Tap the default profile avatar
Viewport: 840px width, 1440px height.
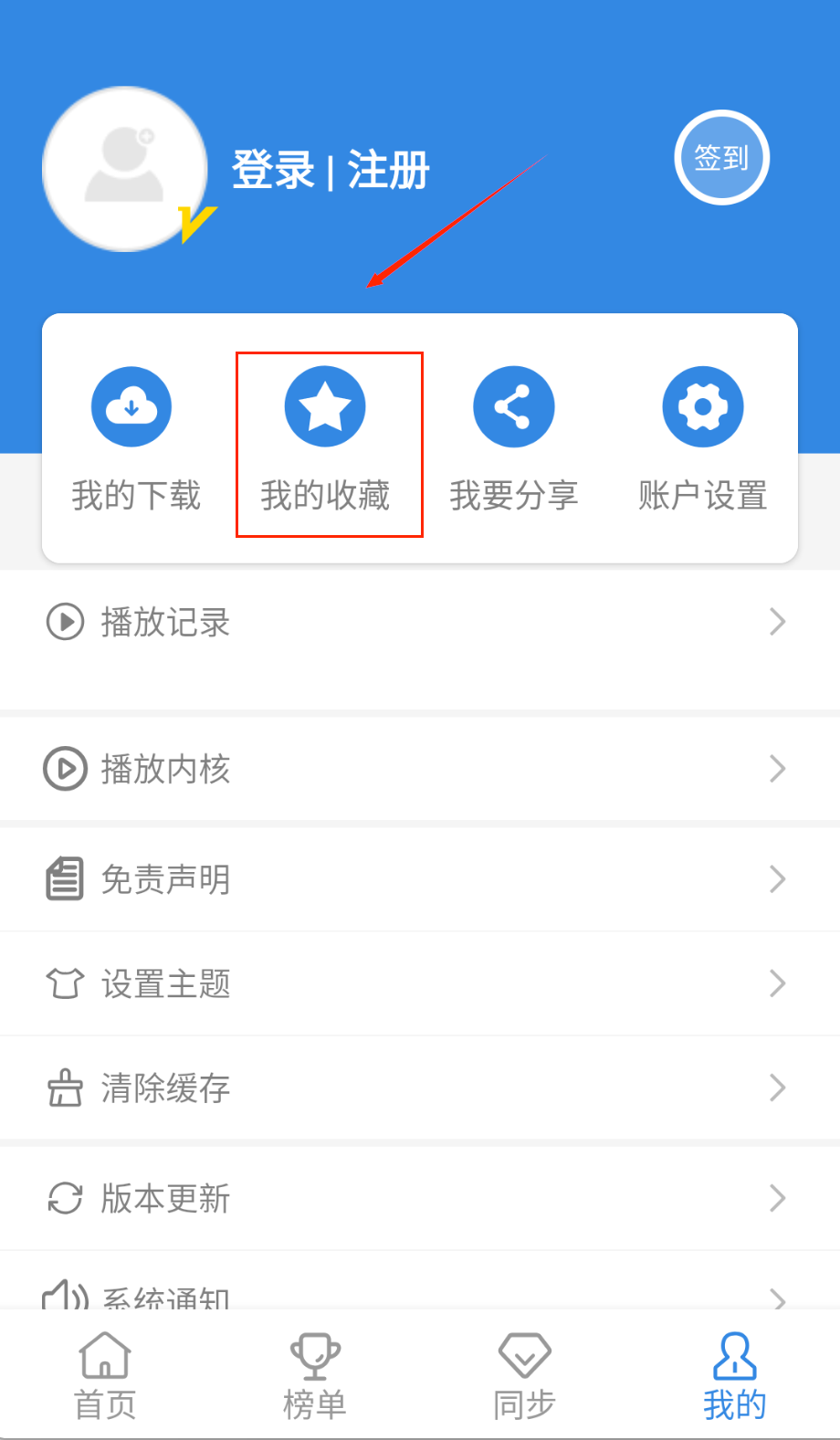(x=125, y=169)
